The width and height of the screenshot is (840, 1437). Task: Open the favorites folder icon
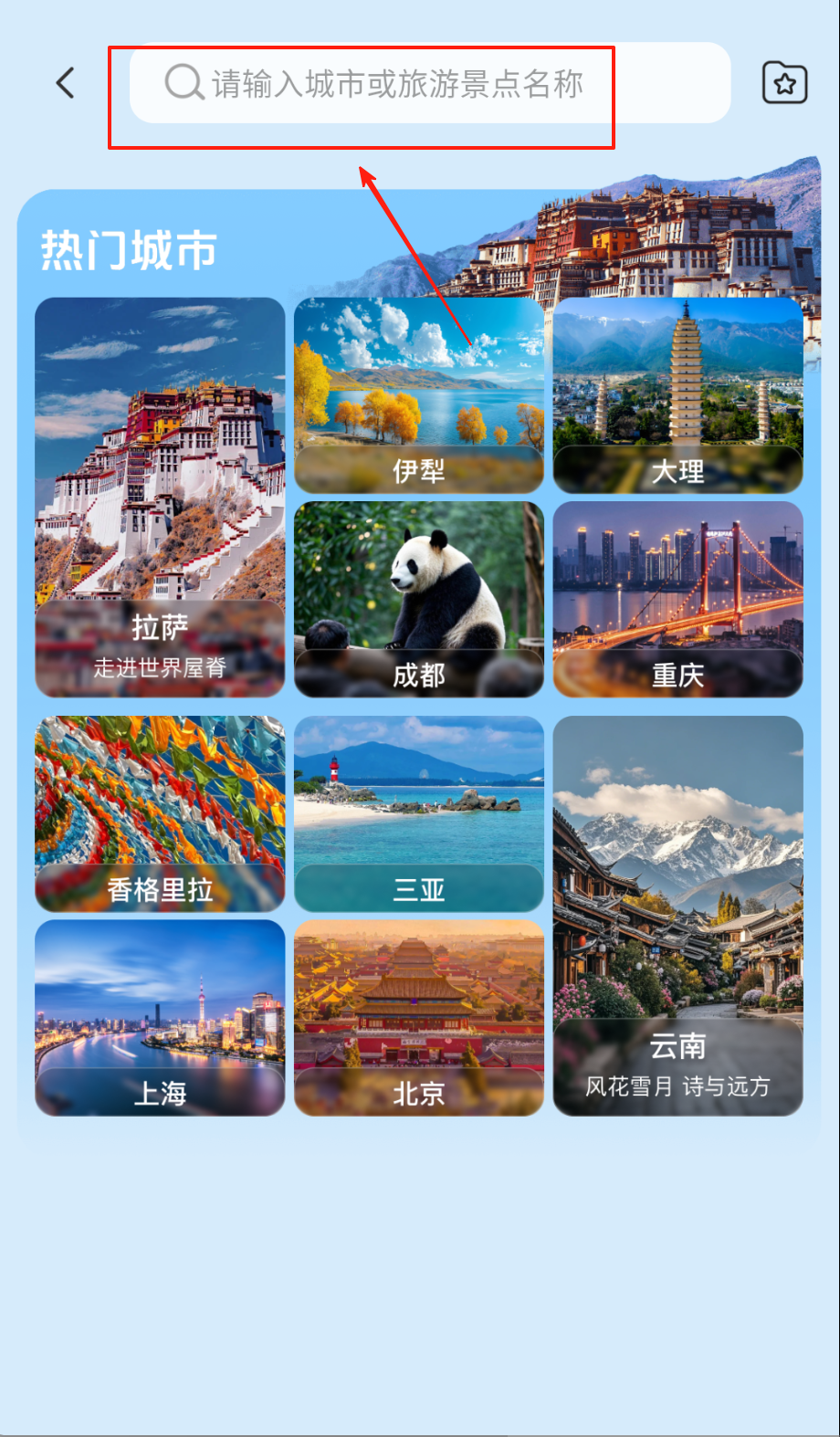tap(784, 83)
